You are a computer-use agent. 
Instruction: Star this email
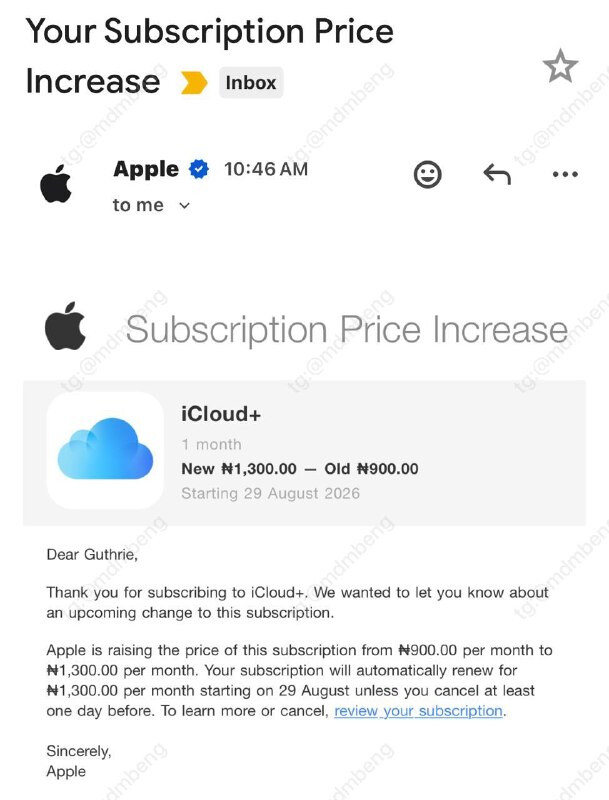tap(560, 66)
